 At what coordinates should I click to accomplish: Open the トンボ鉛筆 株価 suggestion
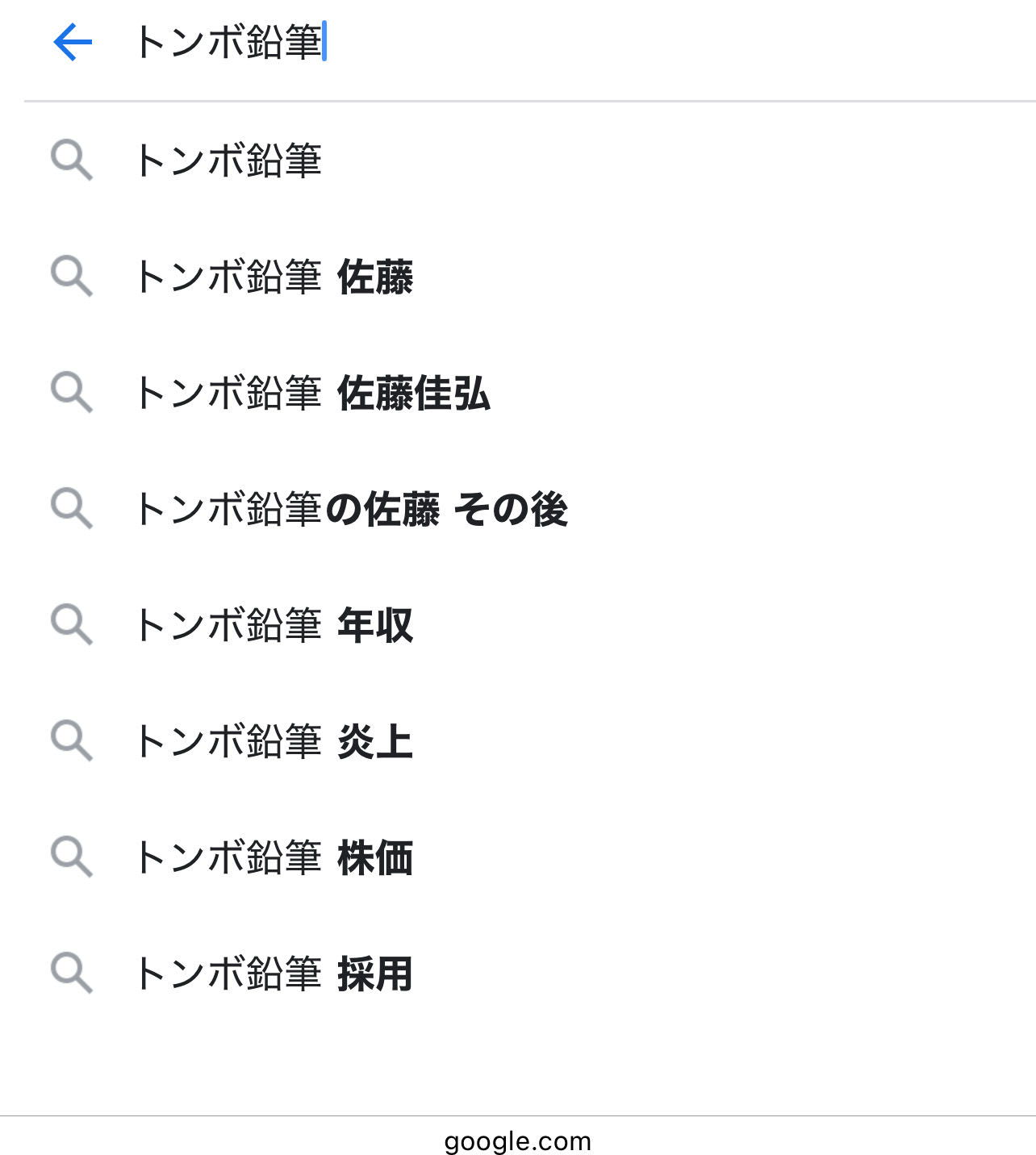pyautogui.click(x=274, y=857)
